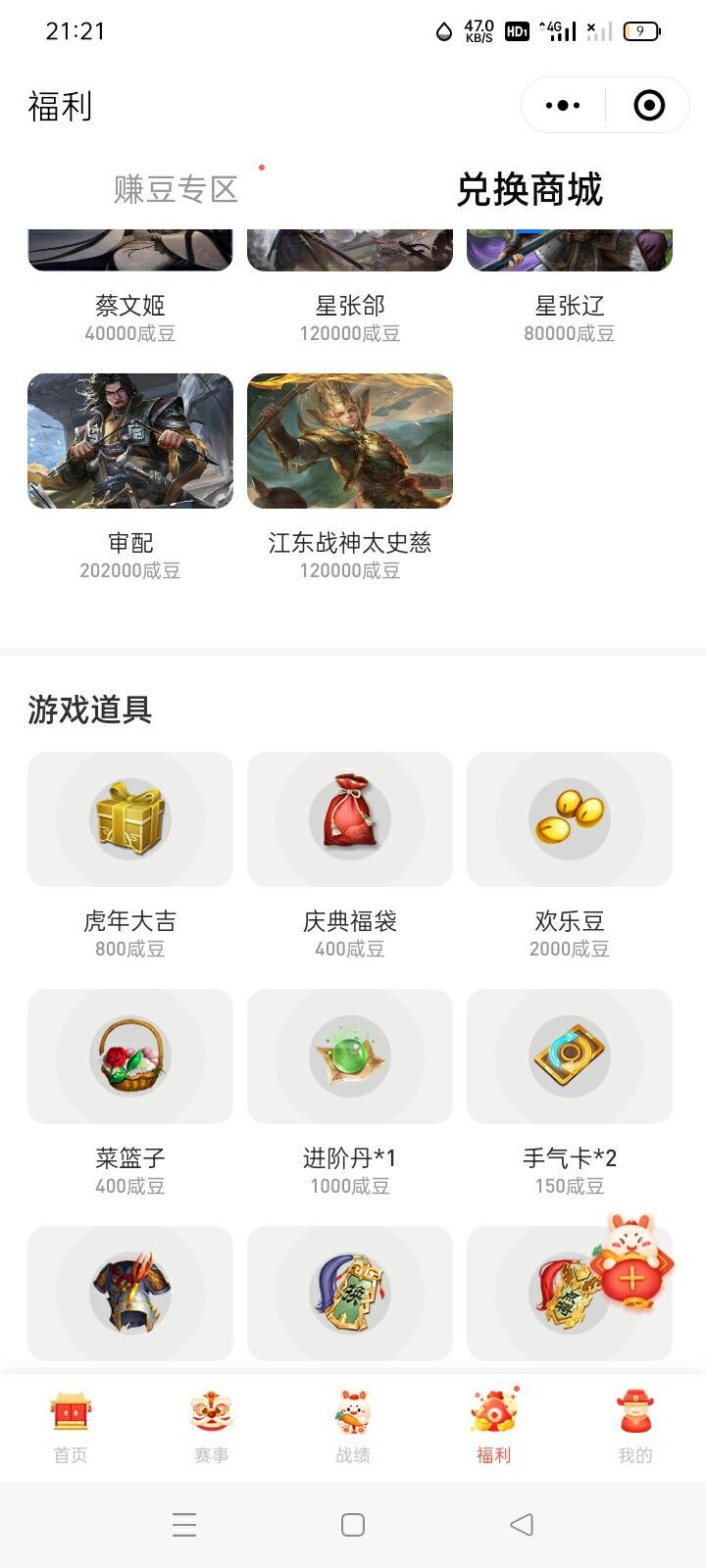Viewport: 706px width, 1568px height.
Task: Tap the 庆典福袋 red lucky bag icon
Action: coord(350,819)
